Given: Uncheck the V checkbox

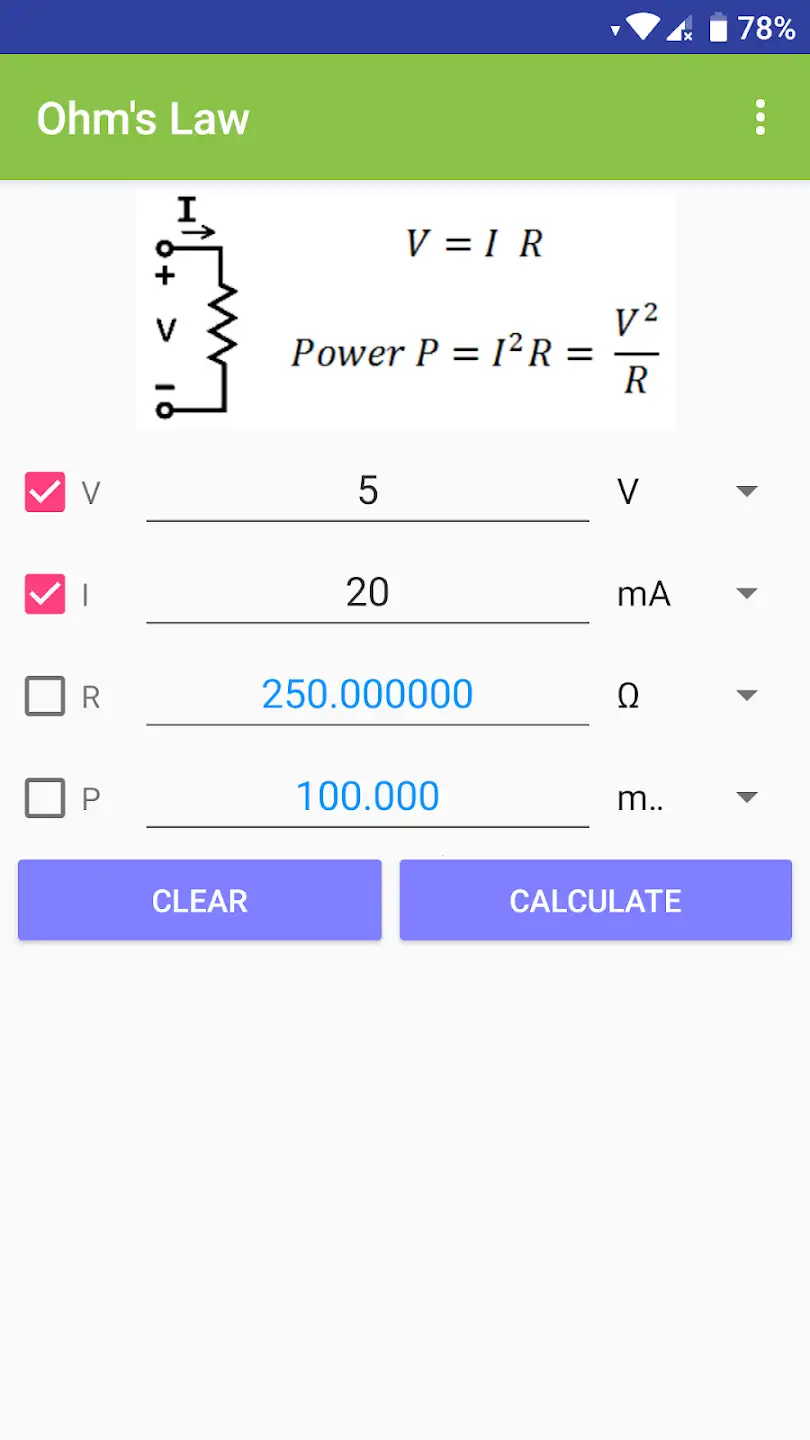Looking at the screenshot, I should pyautogui.click(x=45, y=492).
